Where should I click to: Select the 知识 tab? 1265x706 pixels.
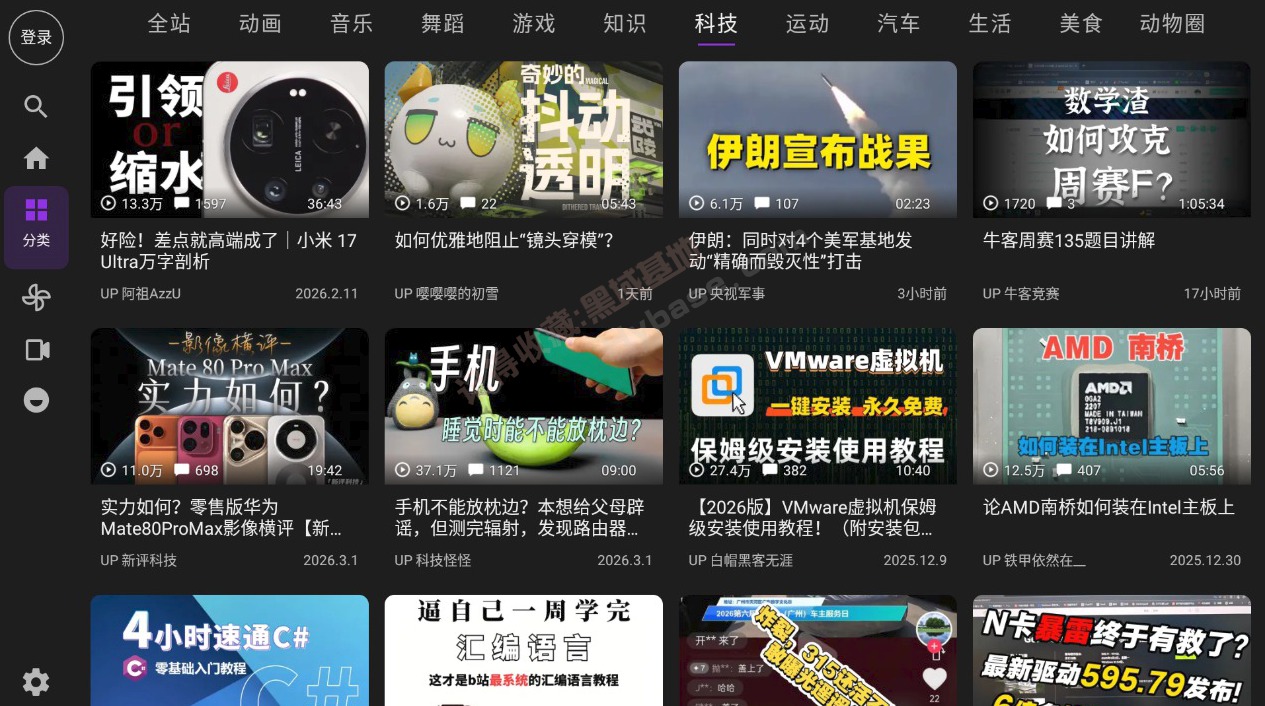[625, 24]
